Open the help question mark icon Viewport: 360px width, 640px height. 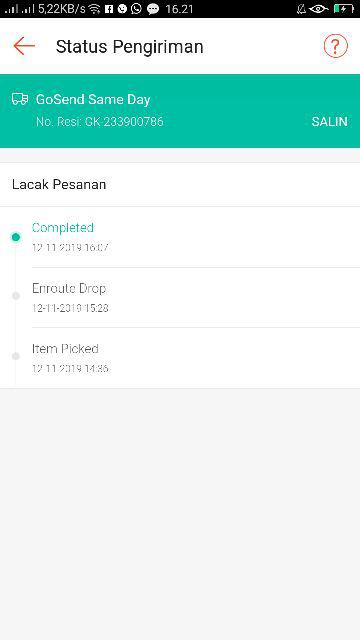[x=336, y=46]
